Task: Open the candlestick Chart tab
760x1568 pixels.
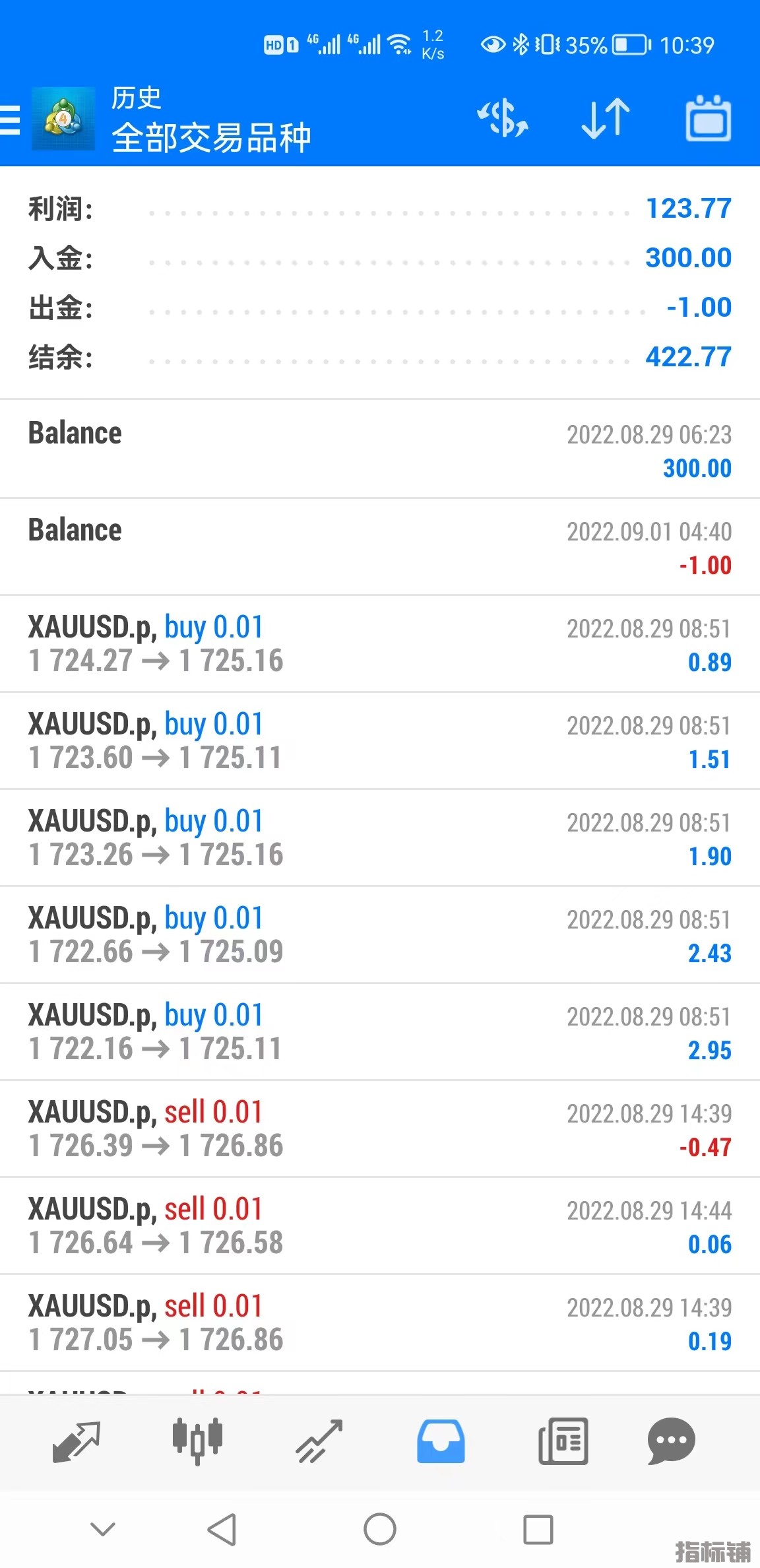Action: [197, 1441]
